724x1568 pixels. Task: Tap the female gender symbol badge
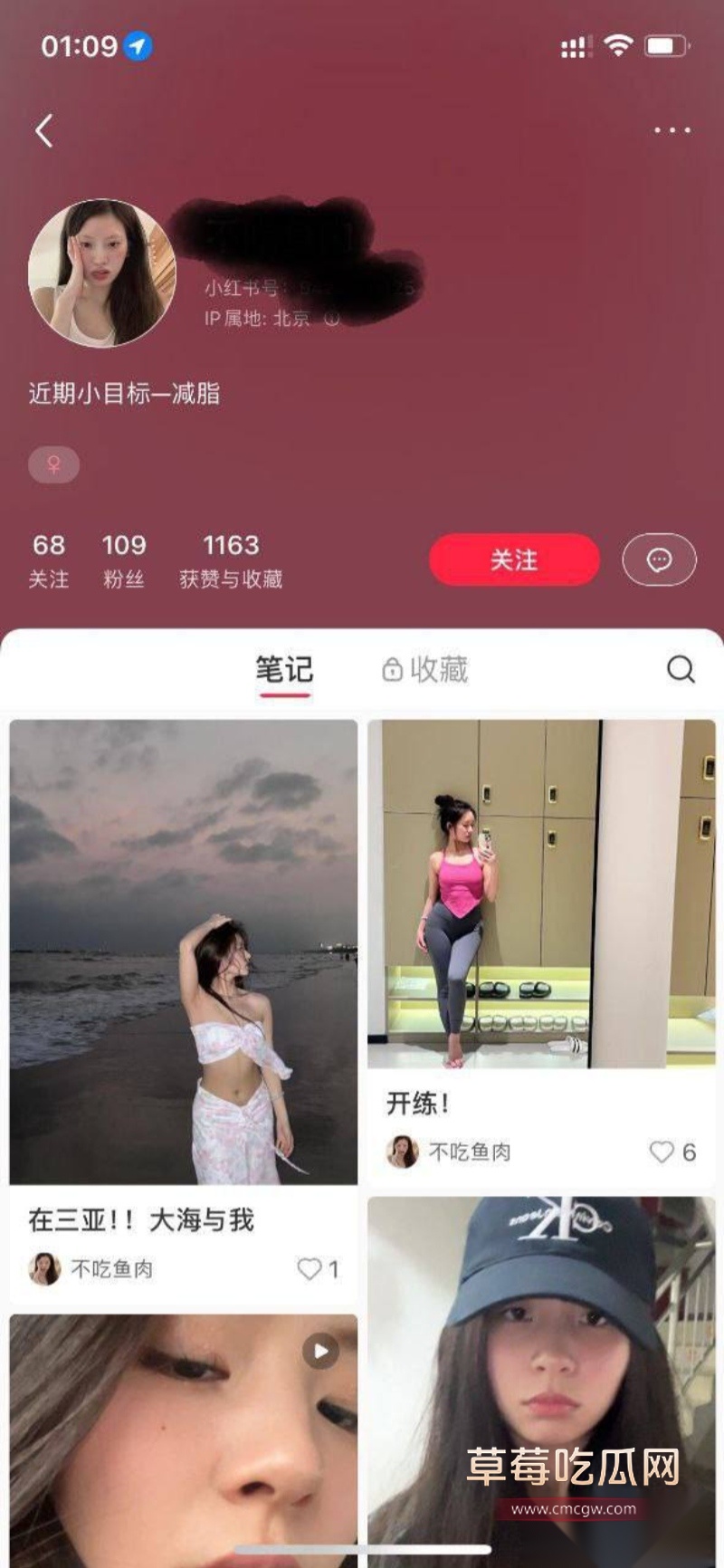pos(55,467)
